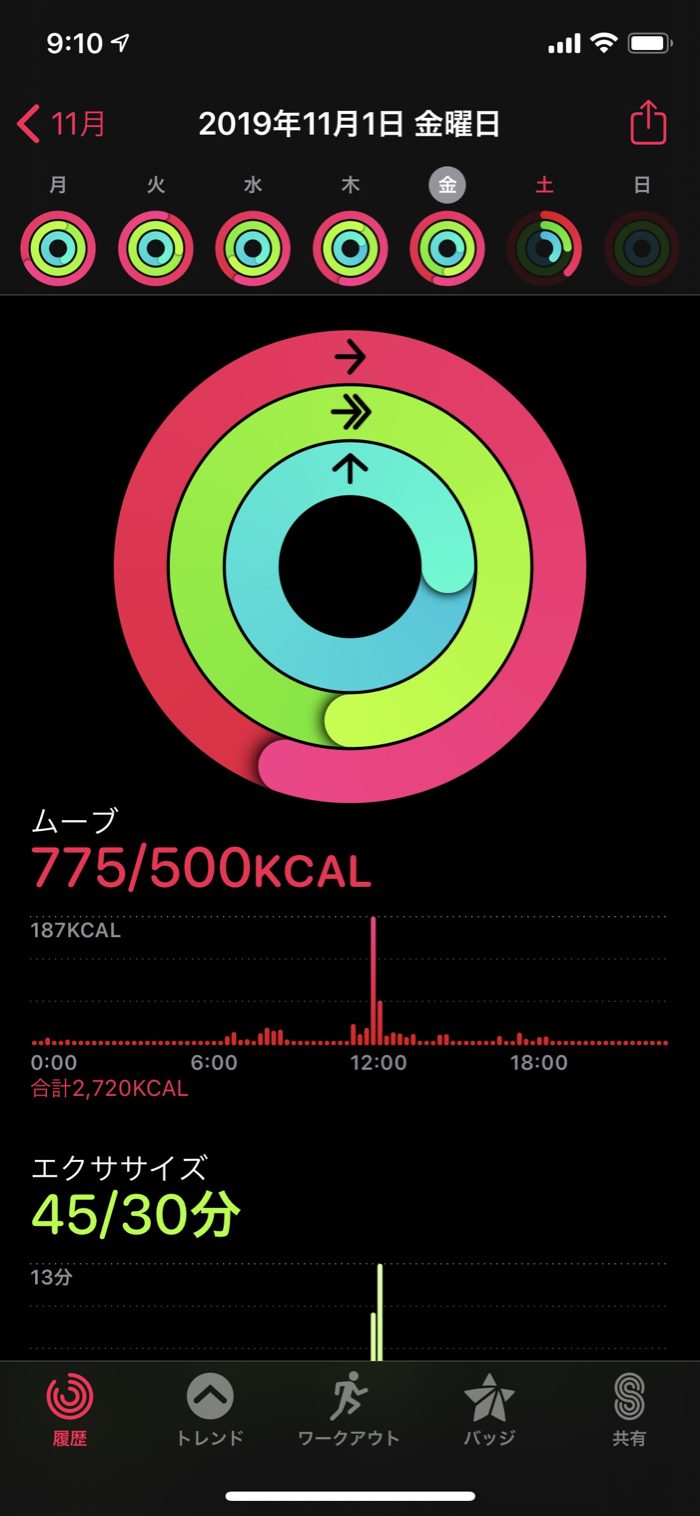The width and height of the screenshot is (700, 1516).
Task: Share this day's activity summary
Action: pyautogui.click(x=647, y=124)
